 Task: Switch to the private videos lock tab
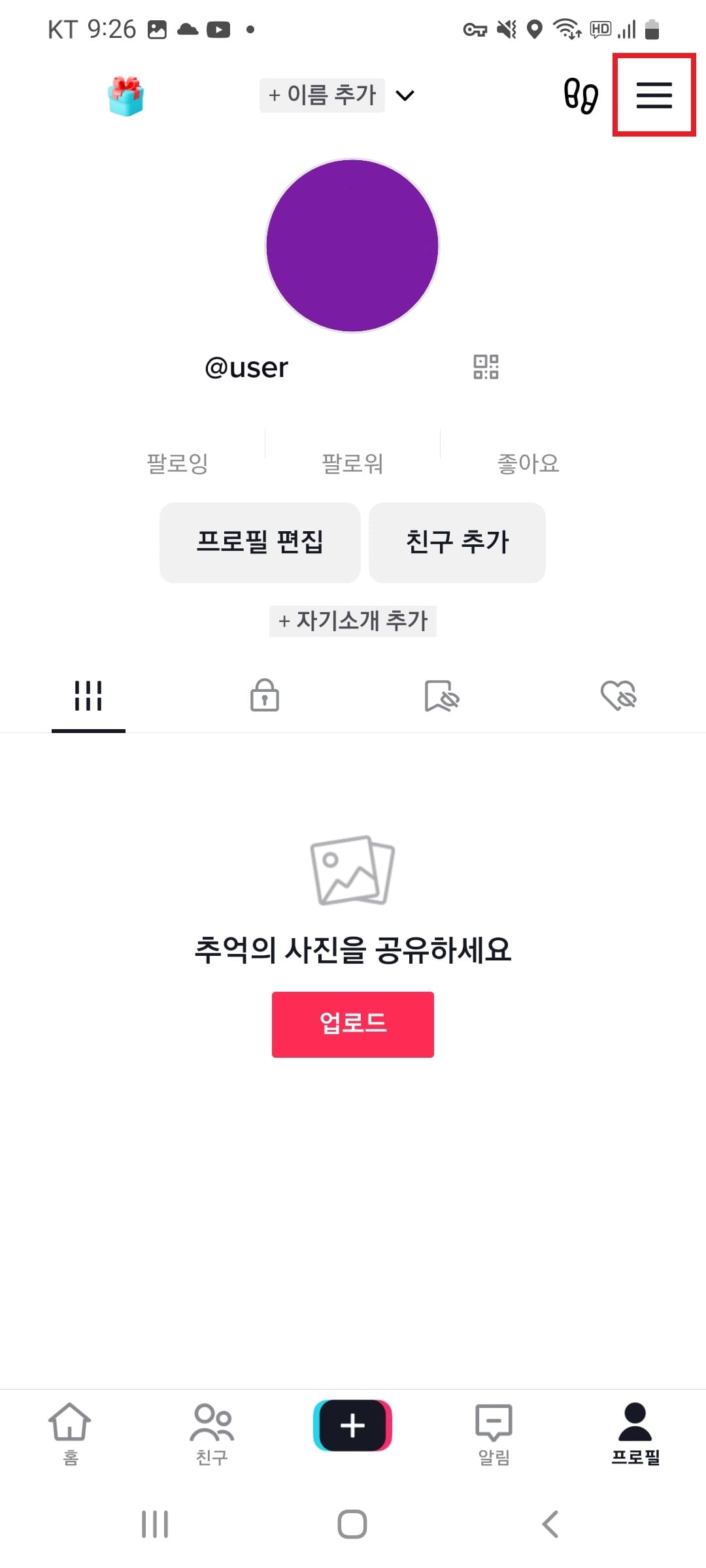click(265, 696)
